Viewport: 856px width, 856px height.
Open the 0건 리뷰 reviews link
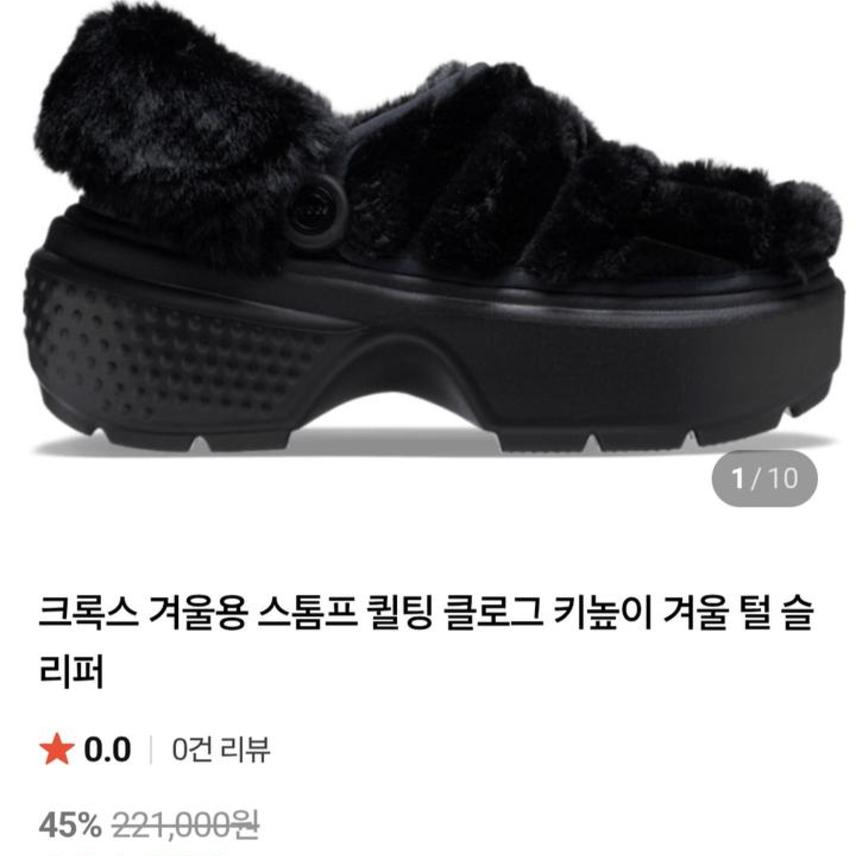[220, 749]
